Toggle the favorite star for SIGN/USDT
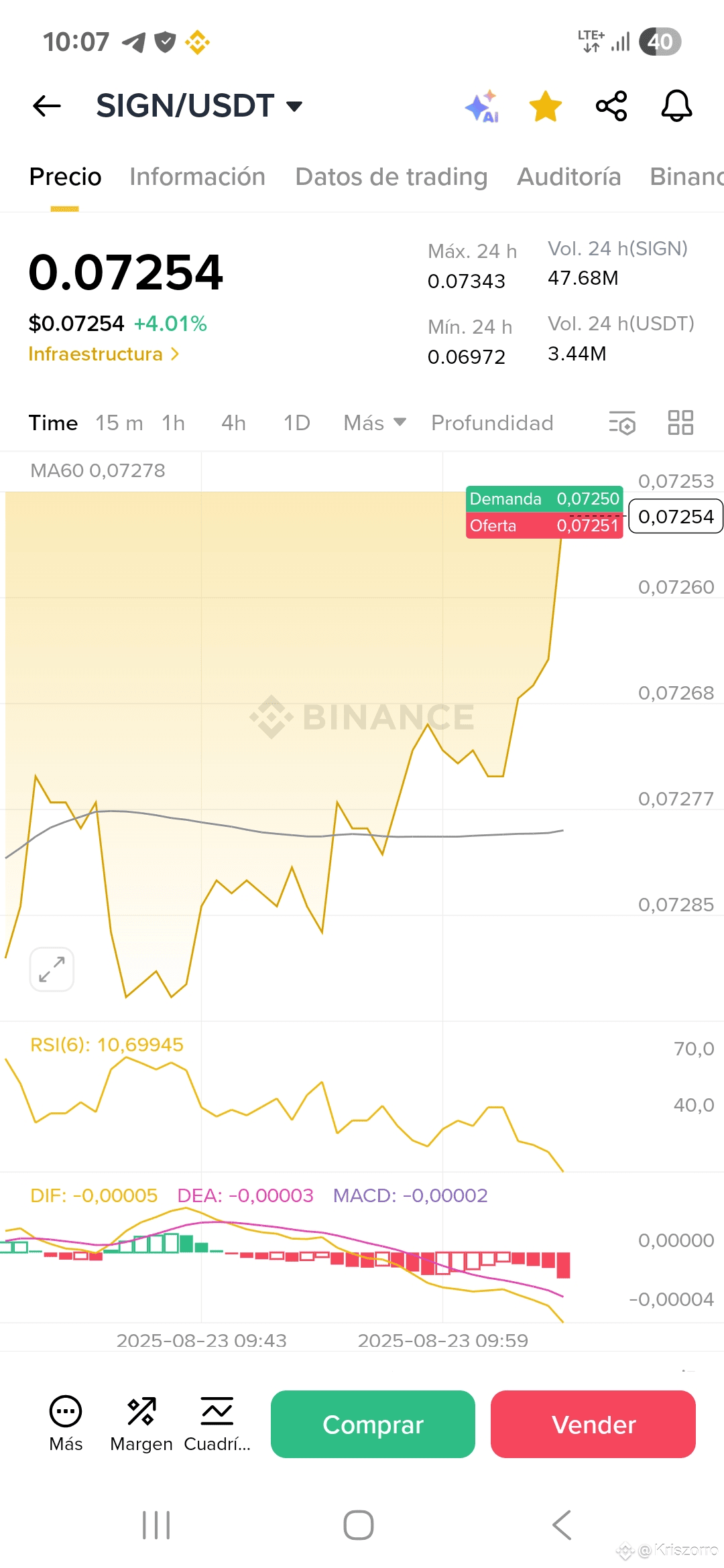Image resolution: width=724 pixels, height=1568 pixels. [546, 106]
